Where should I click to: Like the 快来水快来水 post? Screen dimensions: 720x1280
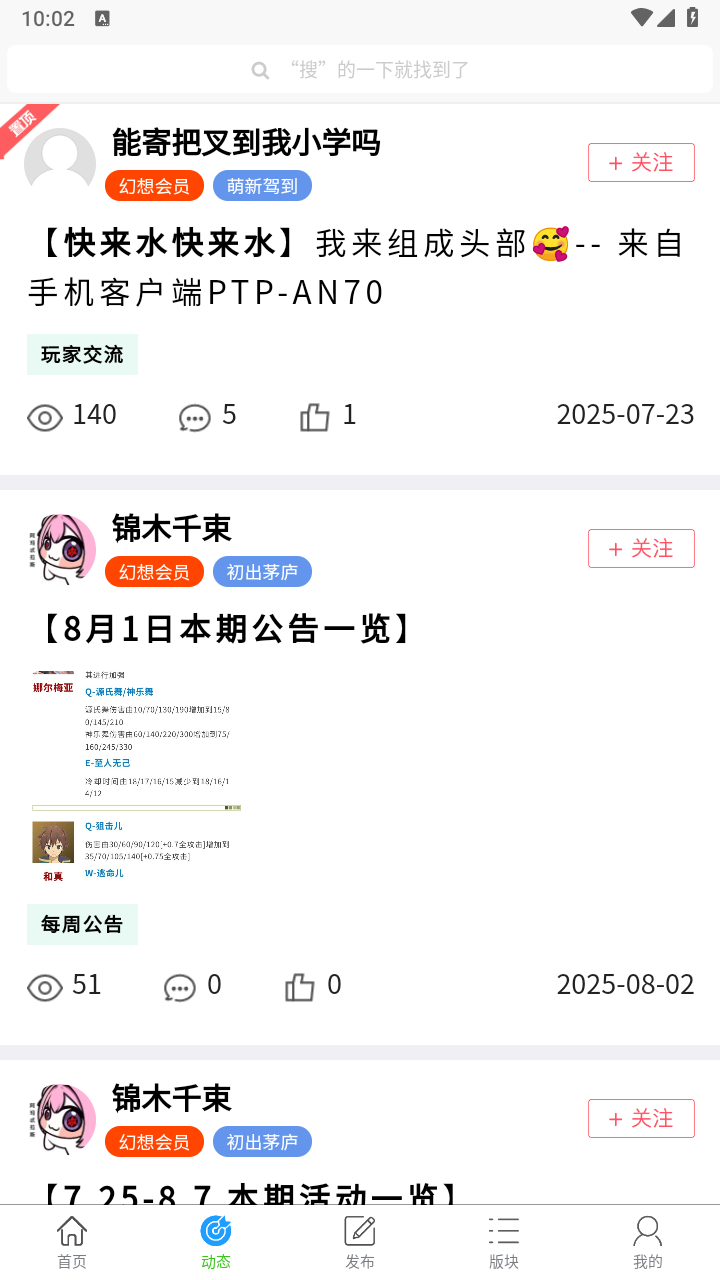tap(315, 416)
